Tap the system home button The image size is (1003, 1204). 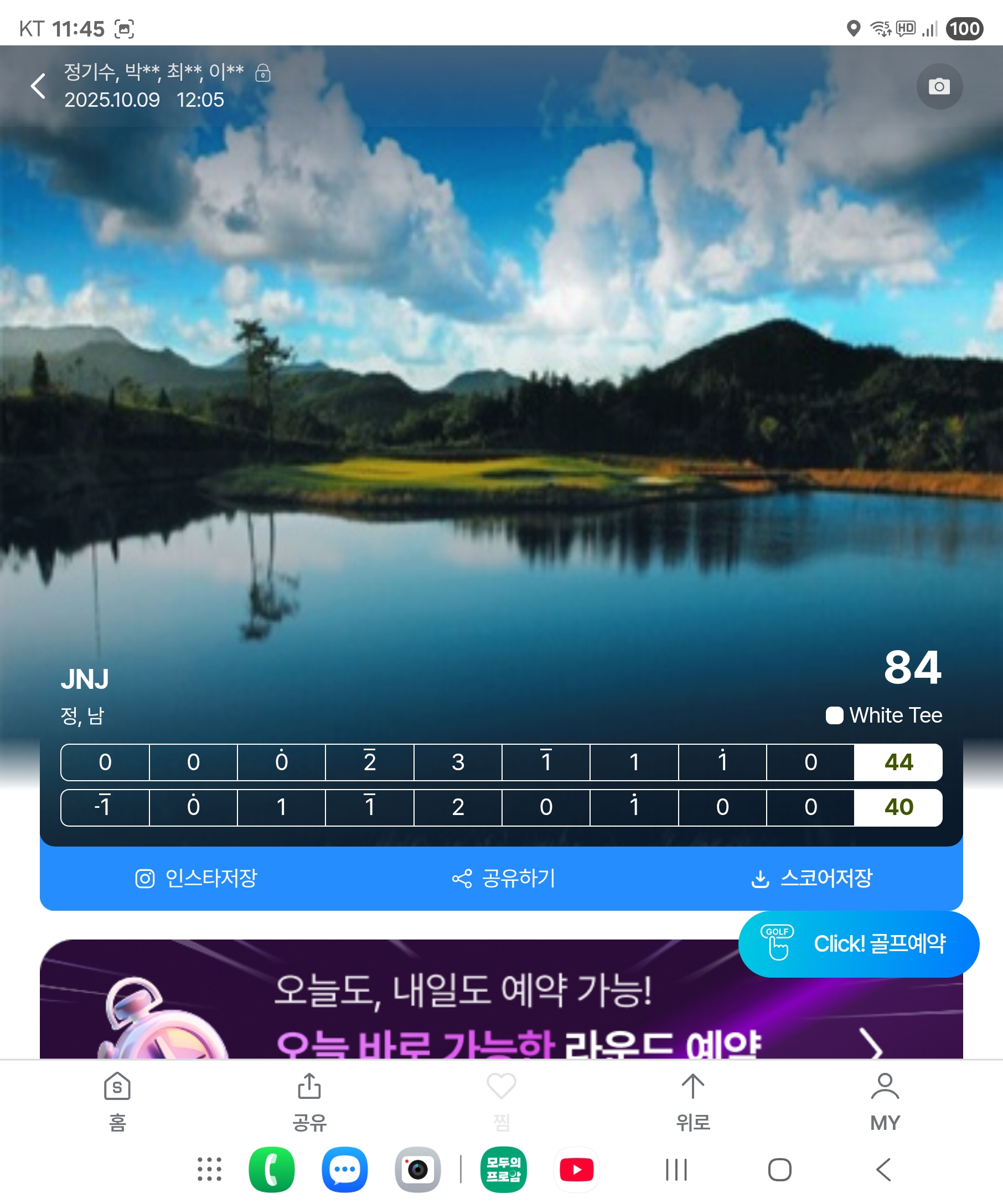coord(779,1170)
